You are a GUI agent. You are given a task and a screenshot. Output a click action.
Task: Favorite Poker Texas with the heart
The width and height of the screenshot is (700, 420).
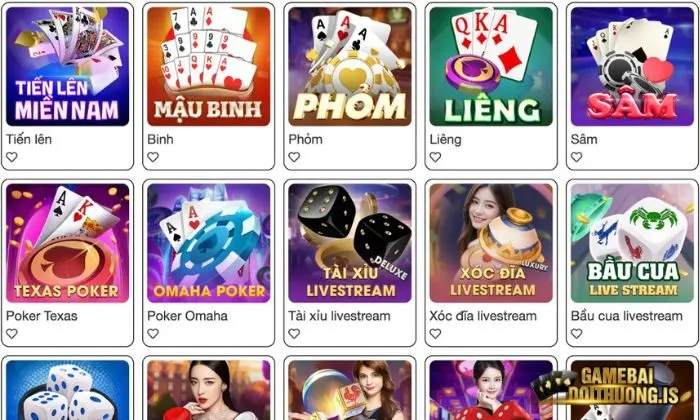[x=12, y=334]
